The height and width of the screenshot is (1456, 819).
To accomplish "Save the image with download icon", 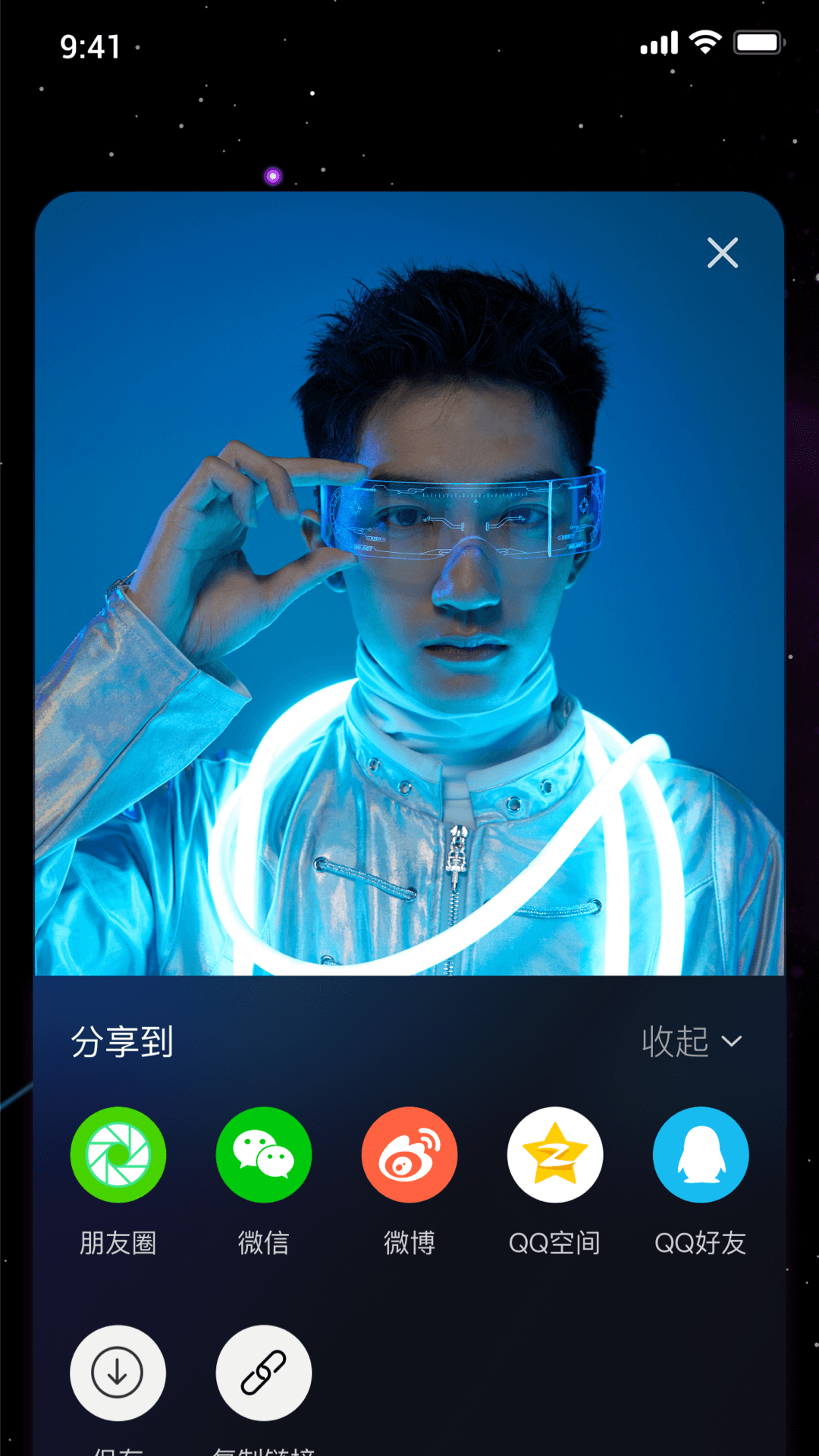I will 118,1373.
